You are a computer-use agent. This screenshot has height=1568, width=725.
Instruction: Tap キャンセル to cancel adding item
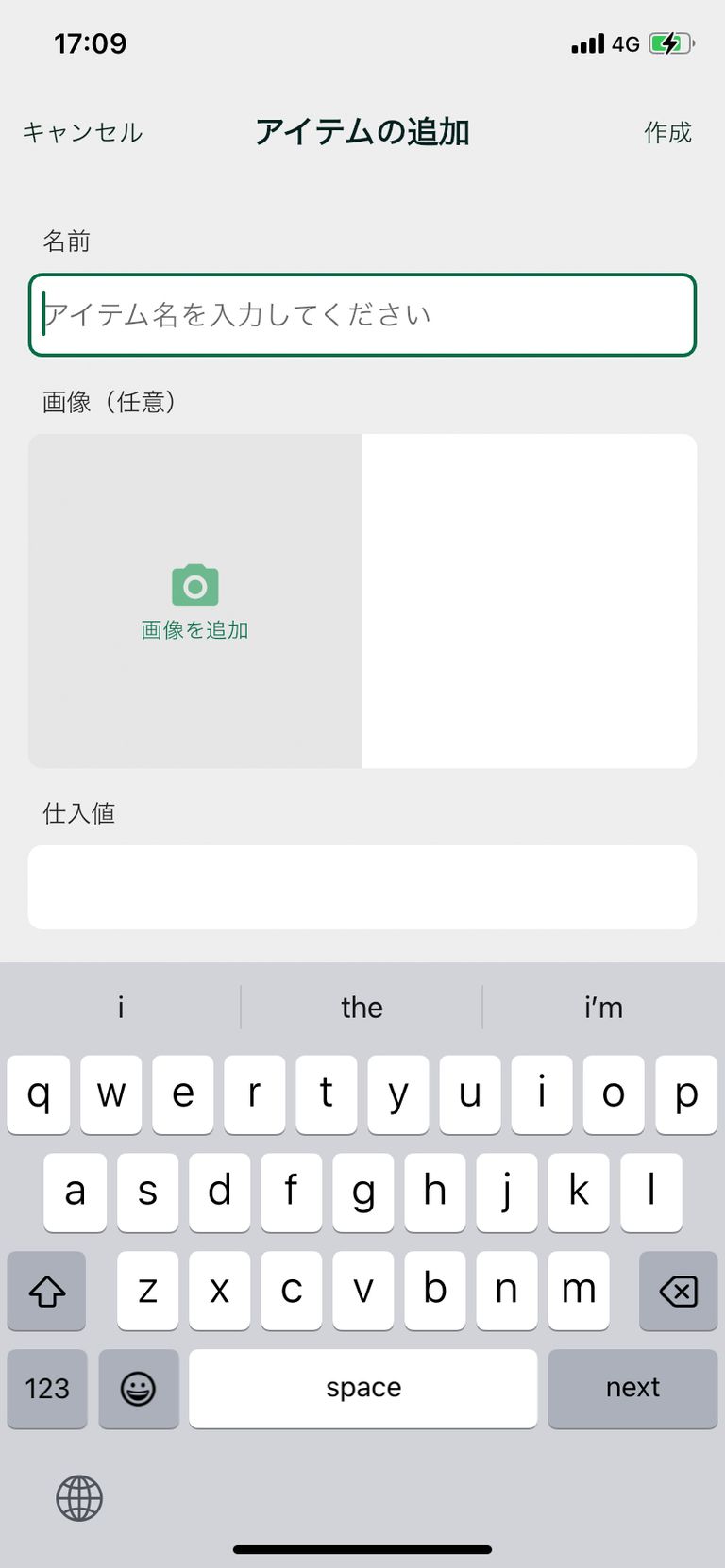click(82, 132)
